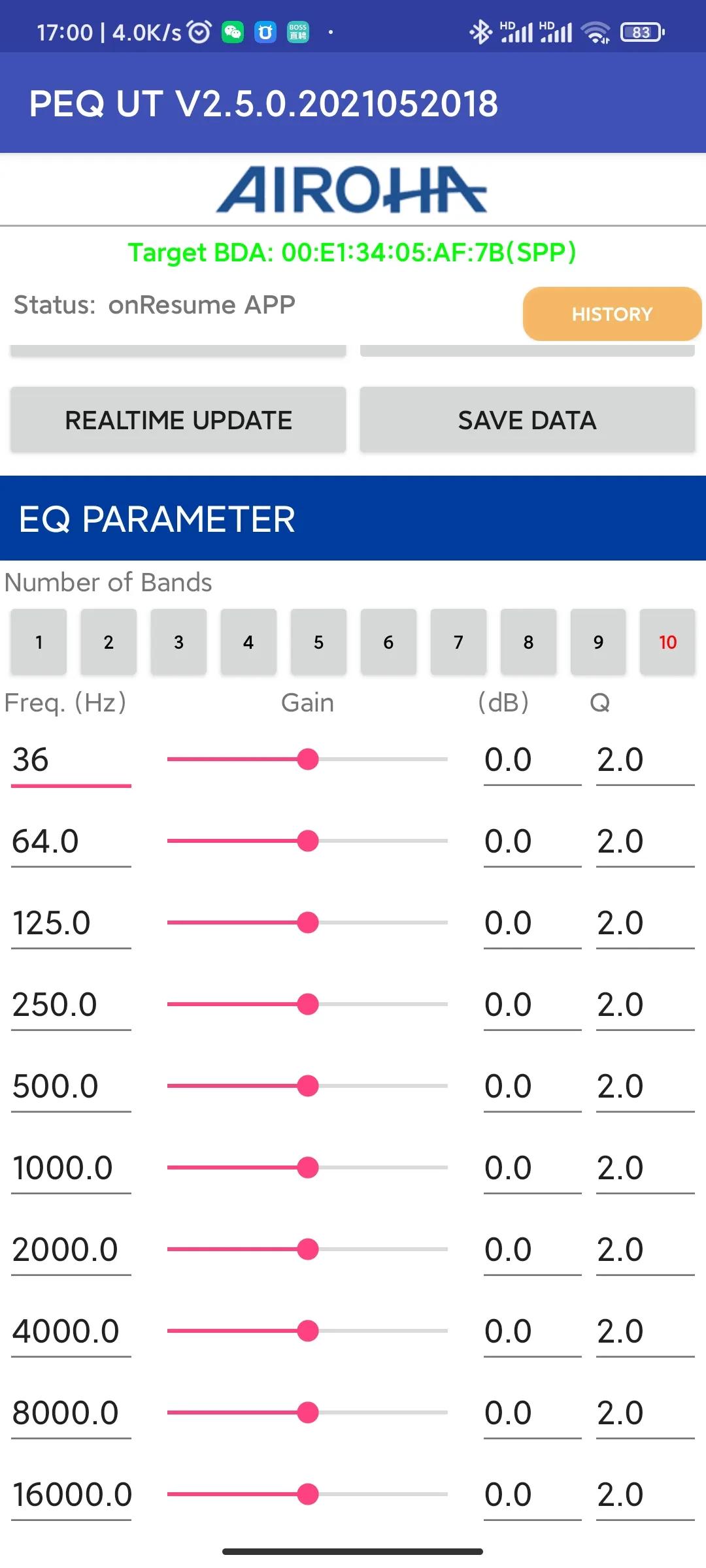Edit the Q value for 250.0 Hz

(x=645, y=1005)
